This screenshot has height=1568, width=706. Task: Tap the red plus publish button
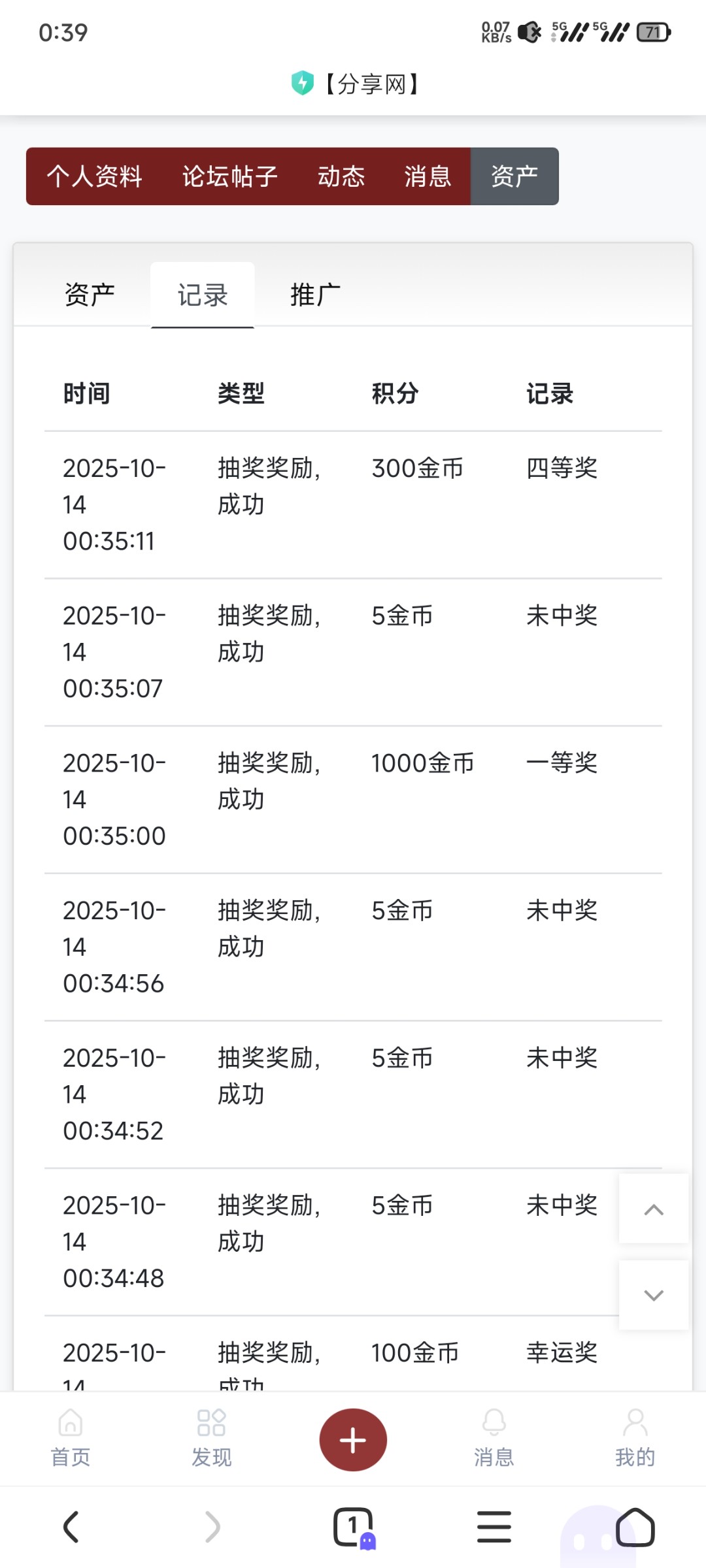(352, 1439)
